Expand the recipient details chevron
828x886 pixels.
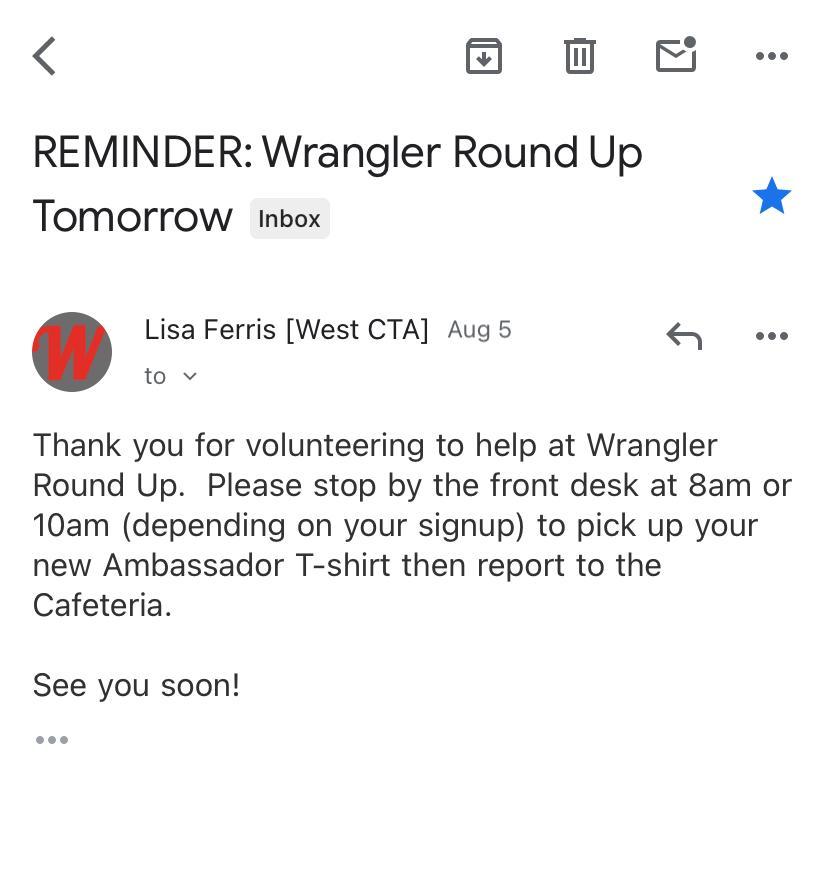coord(190,376)
